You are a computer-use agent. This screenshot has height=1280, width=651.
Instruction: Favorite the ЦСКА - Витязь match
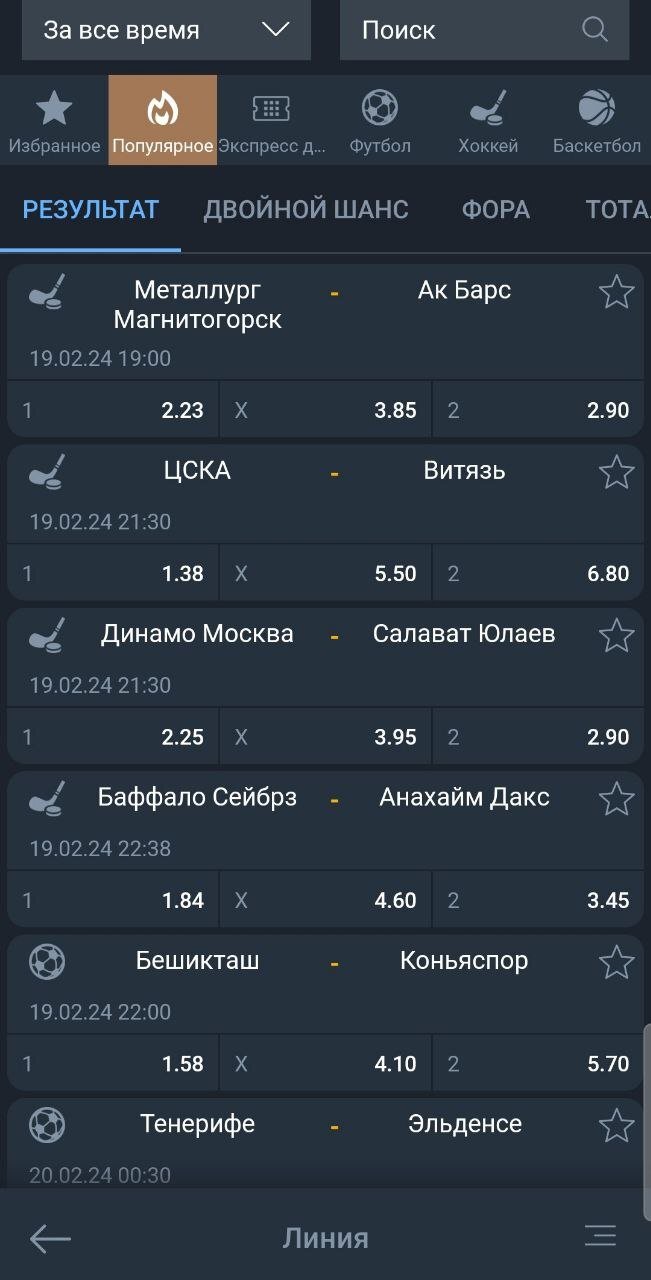click(x=616, y=471)
